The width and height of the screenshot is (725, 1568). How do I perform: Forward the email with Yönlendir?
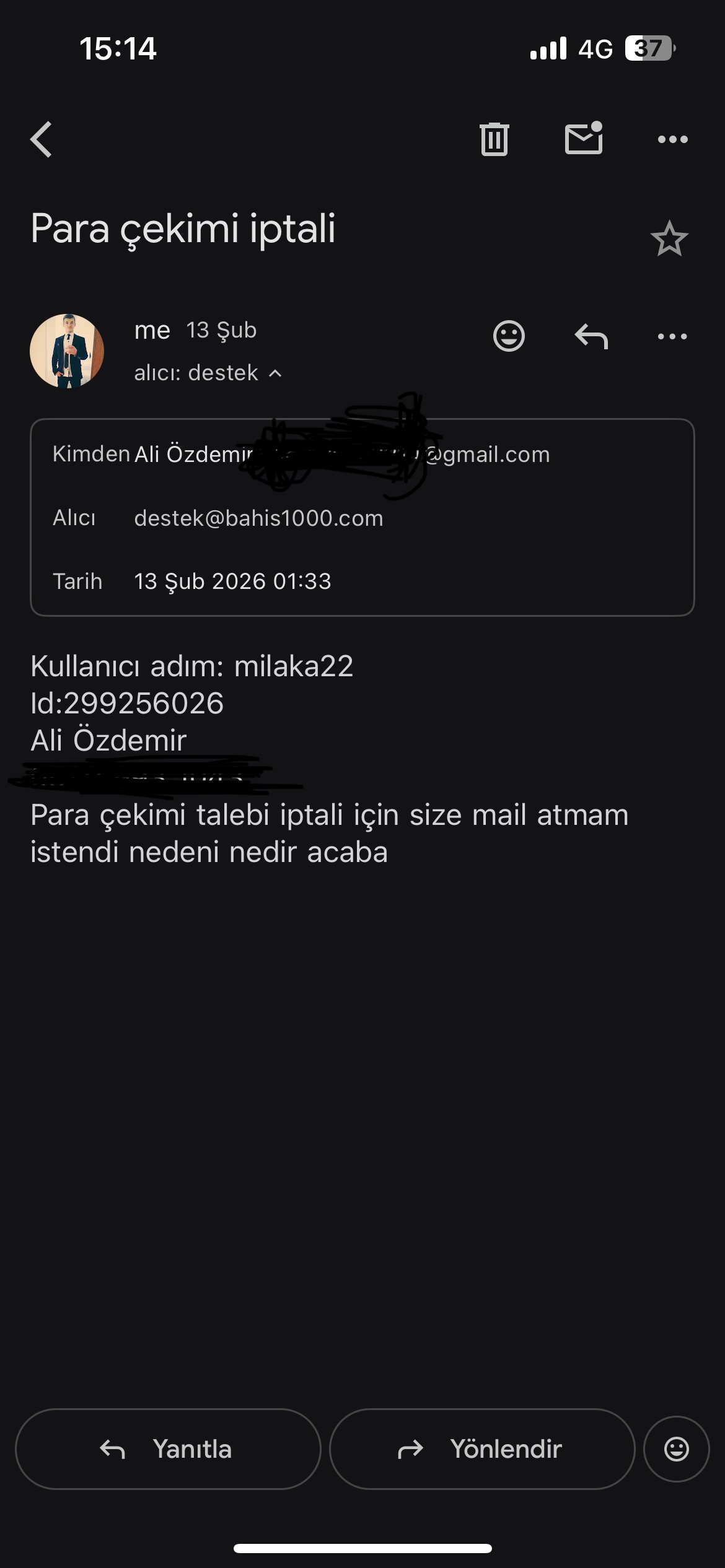pos(482,1449)
